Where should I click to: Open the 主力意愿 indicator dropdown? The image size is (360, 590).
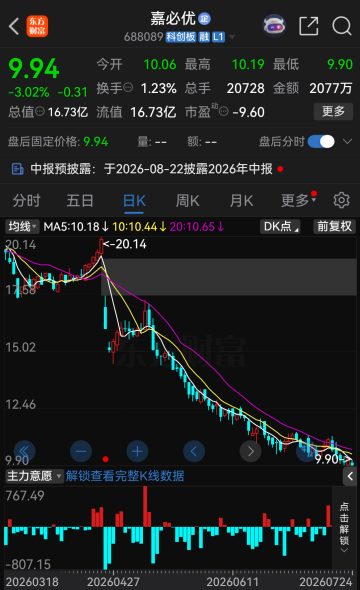pos(34,476)
